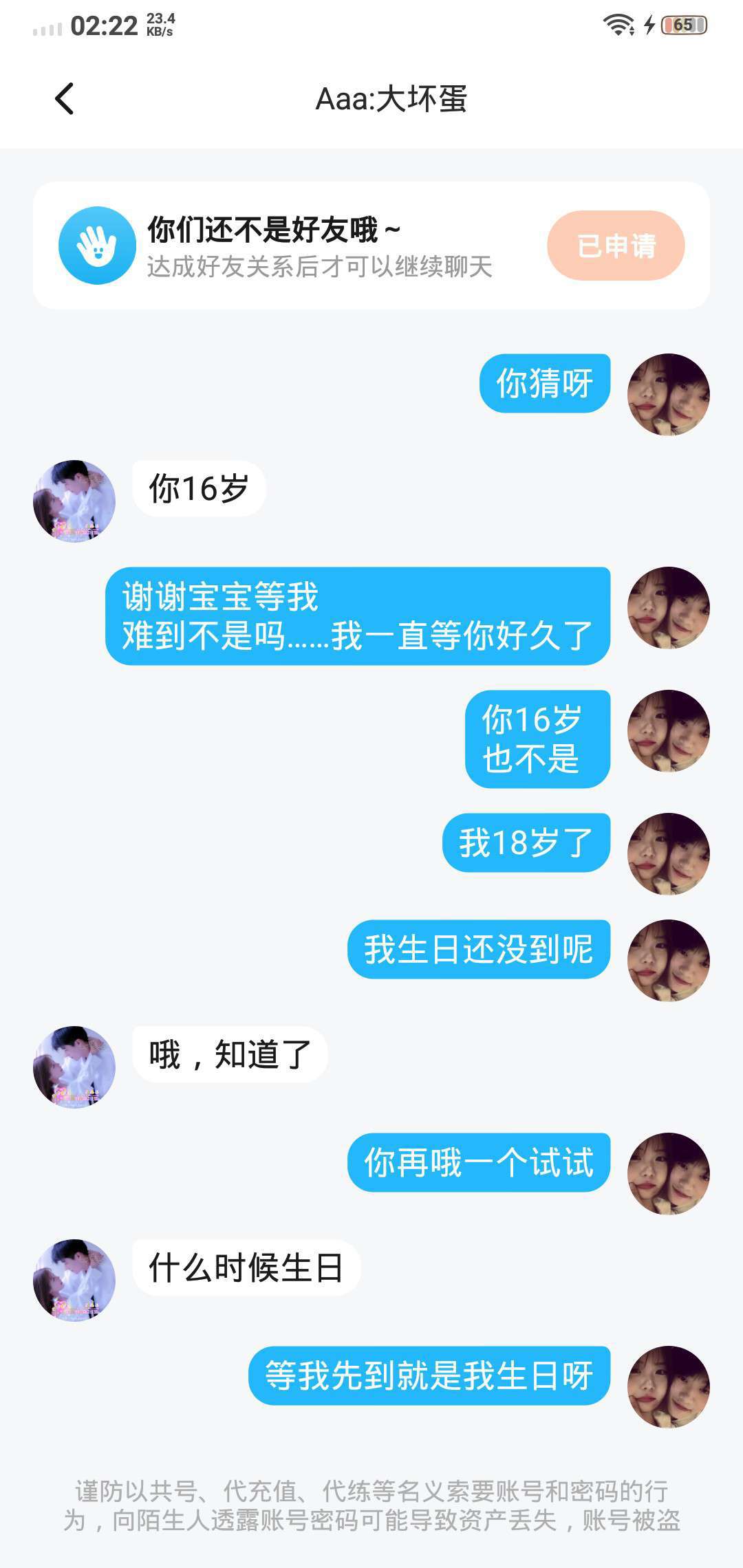Tap the 已申请 friend request button

[616, 246]
